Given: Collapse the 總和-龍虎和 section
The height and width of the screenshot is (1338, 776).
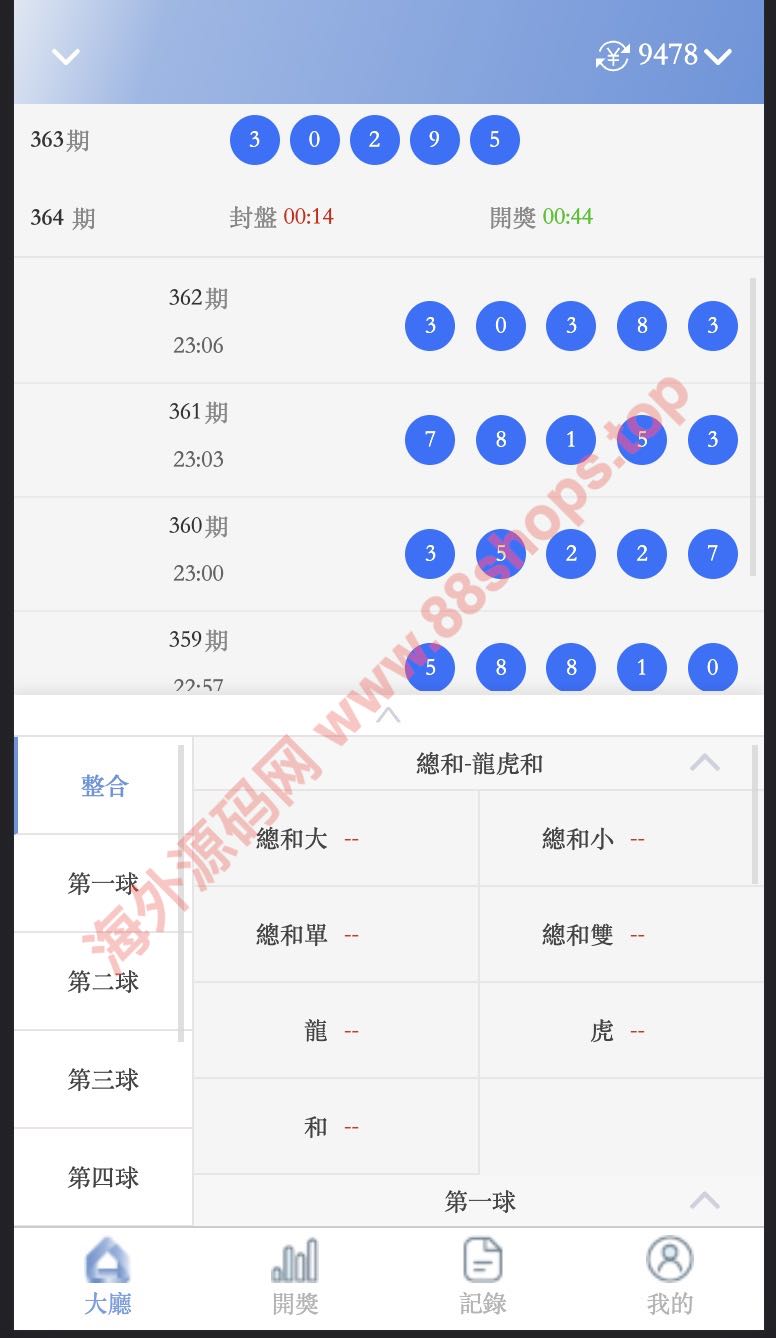Looking at the screenshot, I should (704, 763).
